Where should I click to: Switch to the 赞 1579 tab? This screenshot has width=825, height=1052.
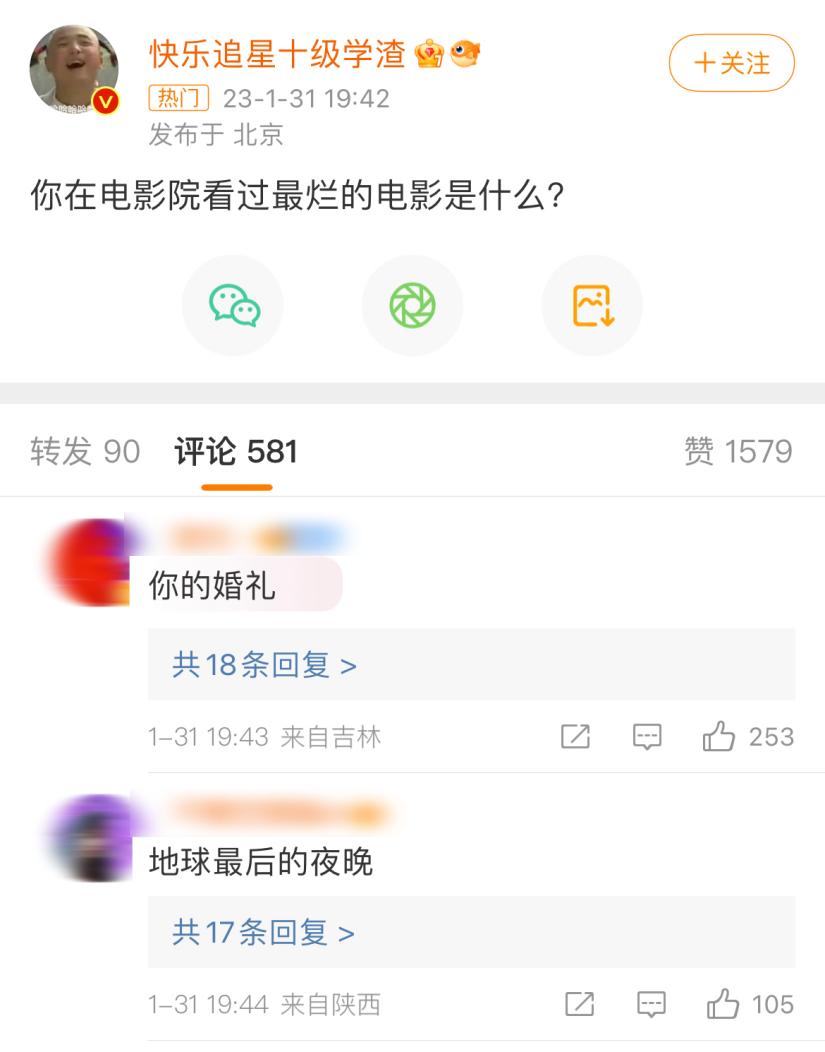(737, 452)
